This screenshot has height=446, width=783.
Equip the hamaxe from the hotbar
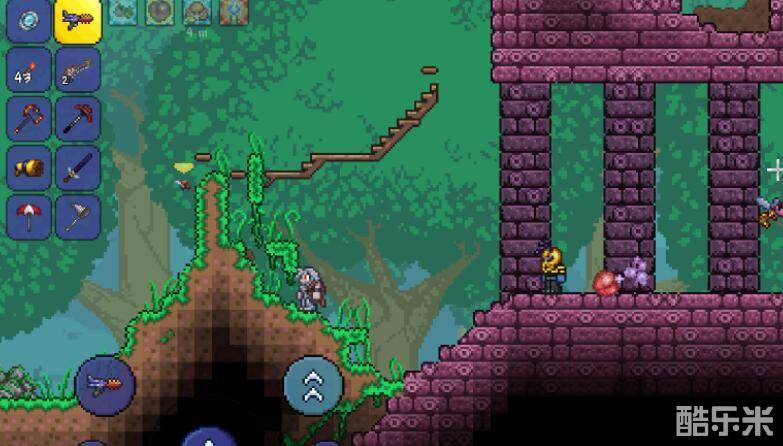(29, 118)
